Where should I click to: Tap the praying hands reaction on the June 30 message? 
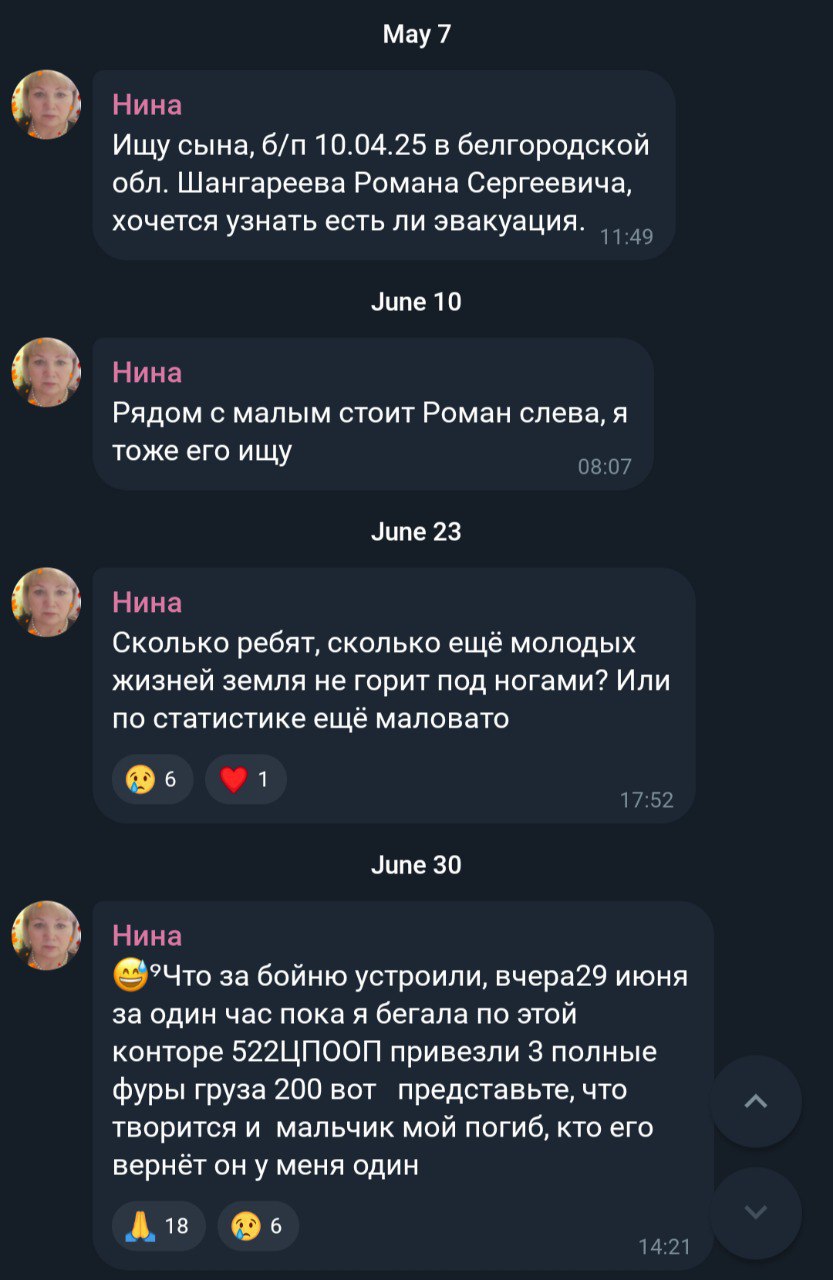click(158, 1226)
